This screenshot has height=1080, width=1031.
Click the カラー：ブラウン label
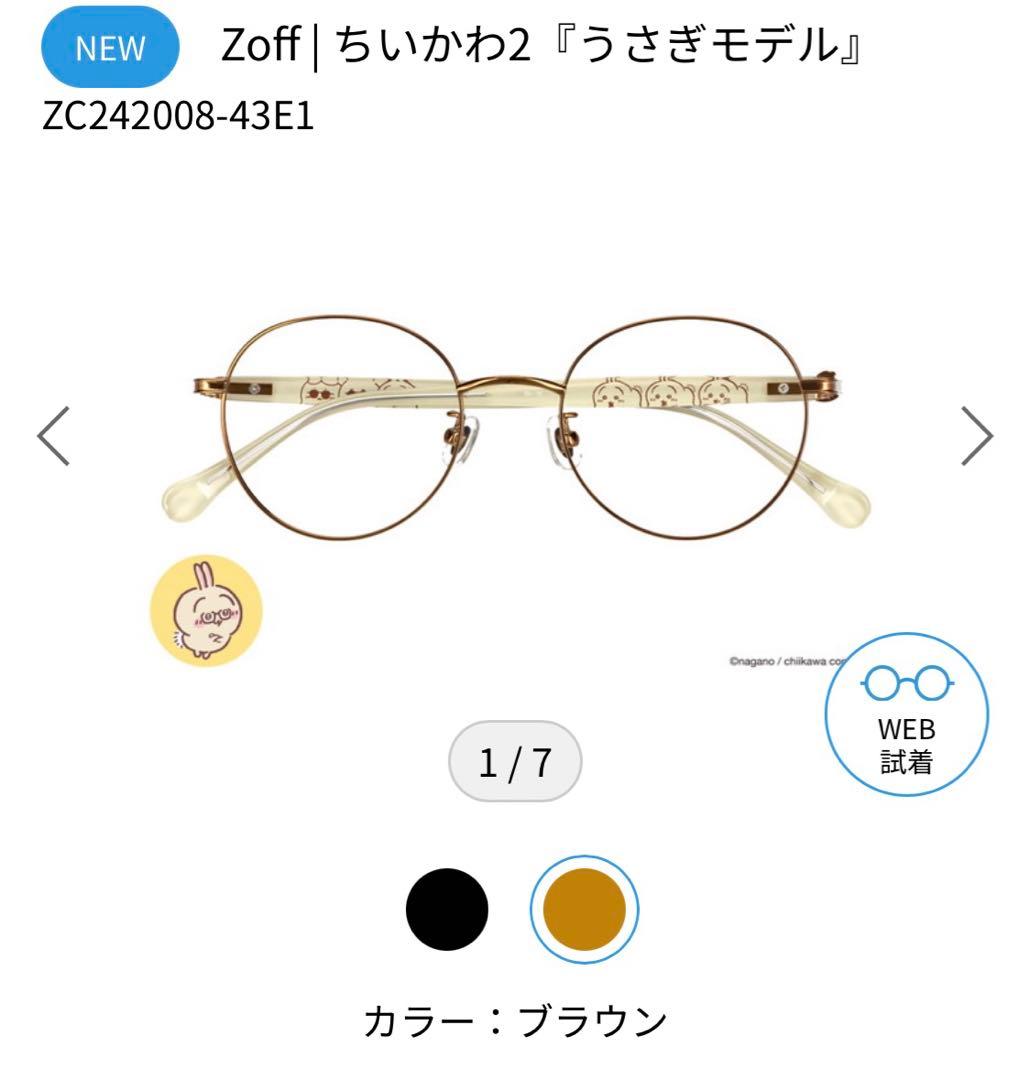(x=516, y=1017)
